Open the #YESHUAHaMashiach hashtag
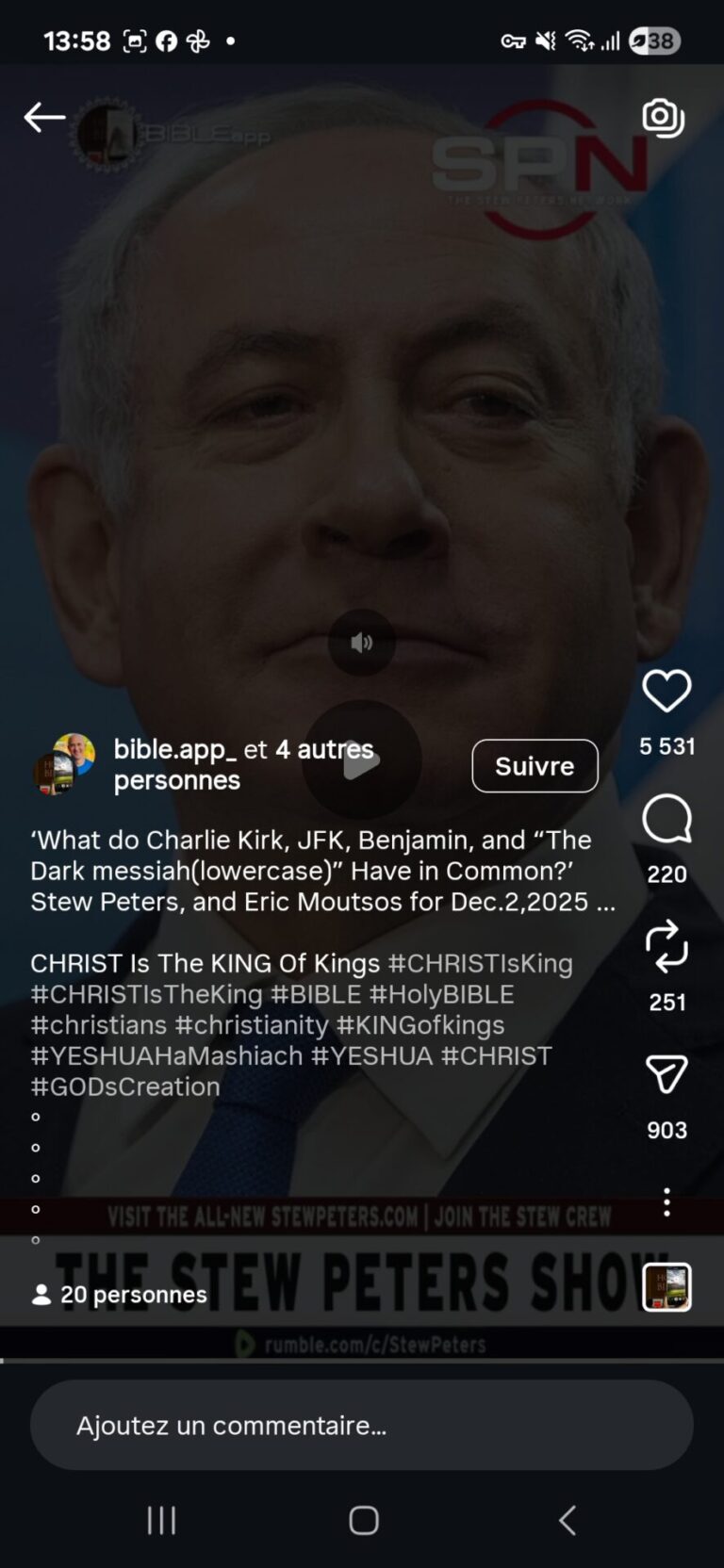The height and width of the screenshot is (1568, 724). click(167, 1055)
